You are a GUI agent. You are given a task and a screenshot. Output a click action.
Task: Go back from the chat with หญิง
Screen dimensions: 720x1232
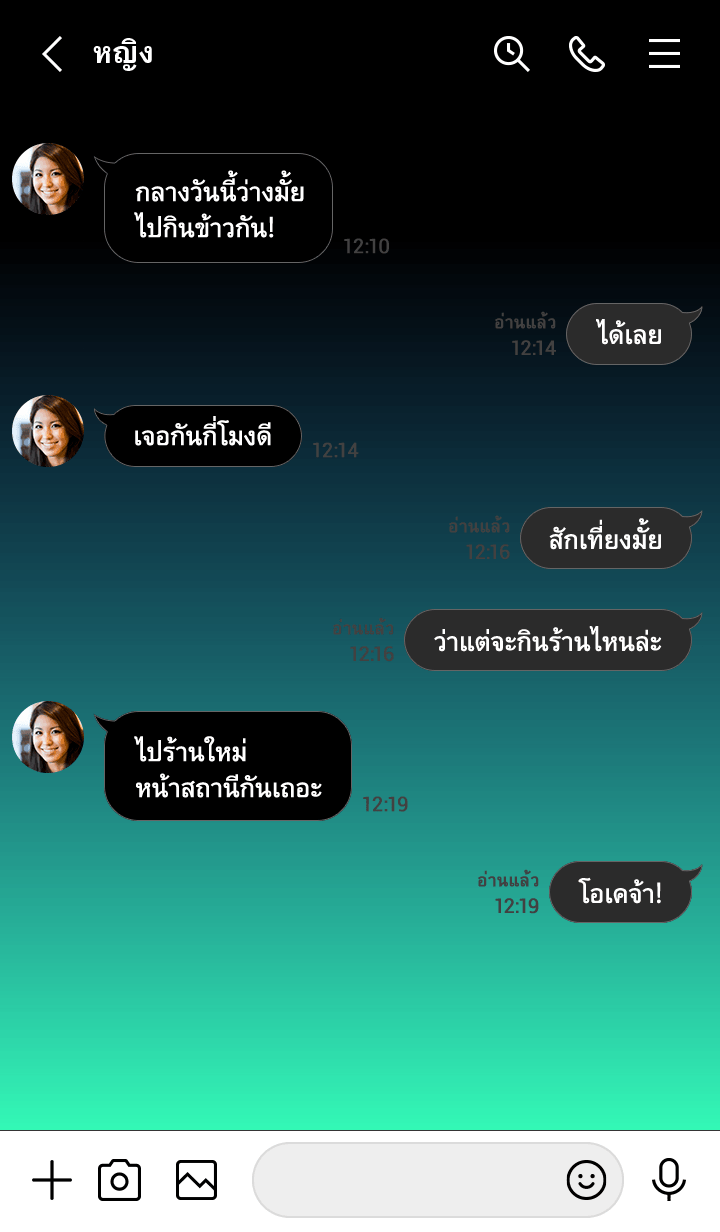point(52,54)
